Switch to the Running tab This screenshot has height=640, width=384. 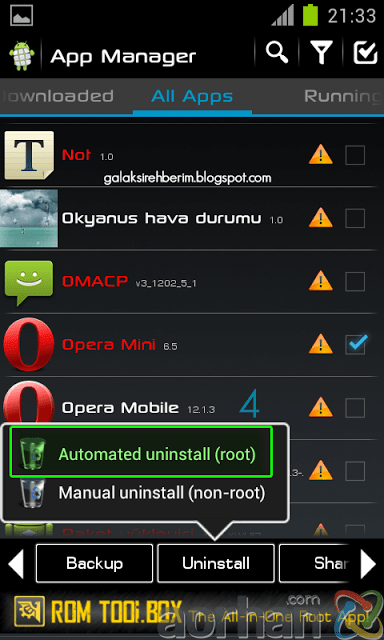click(x=344, y=97)
